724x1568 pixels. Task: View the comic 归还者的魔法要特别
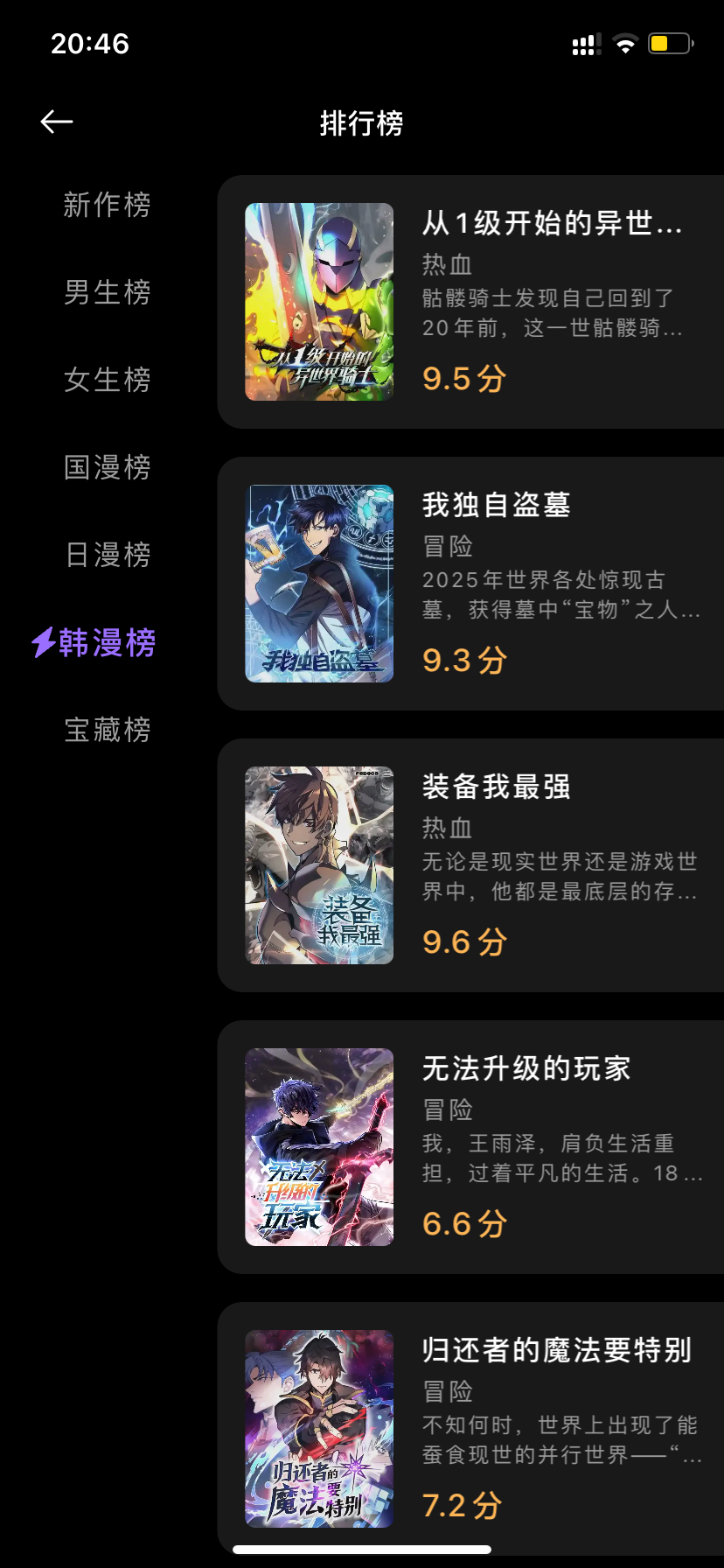click(472, 1429)
